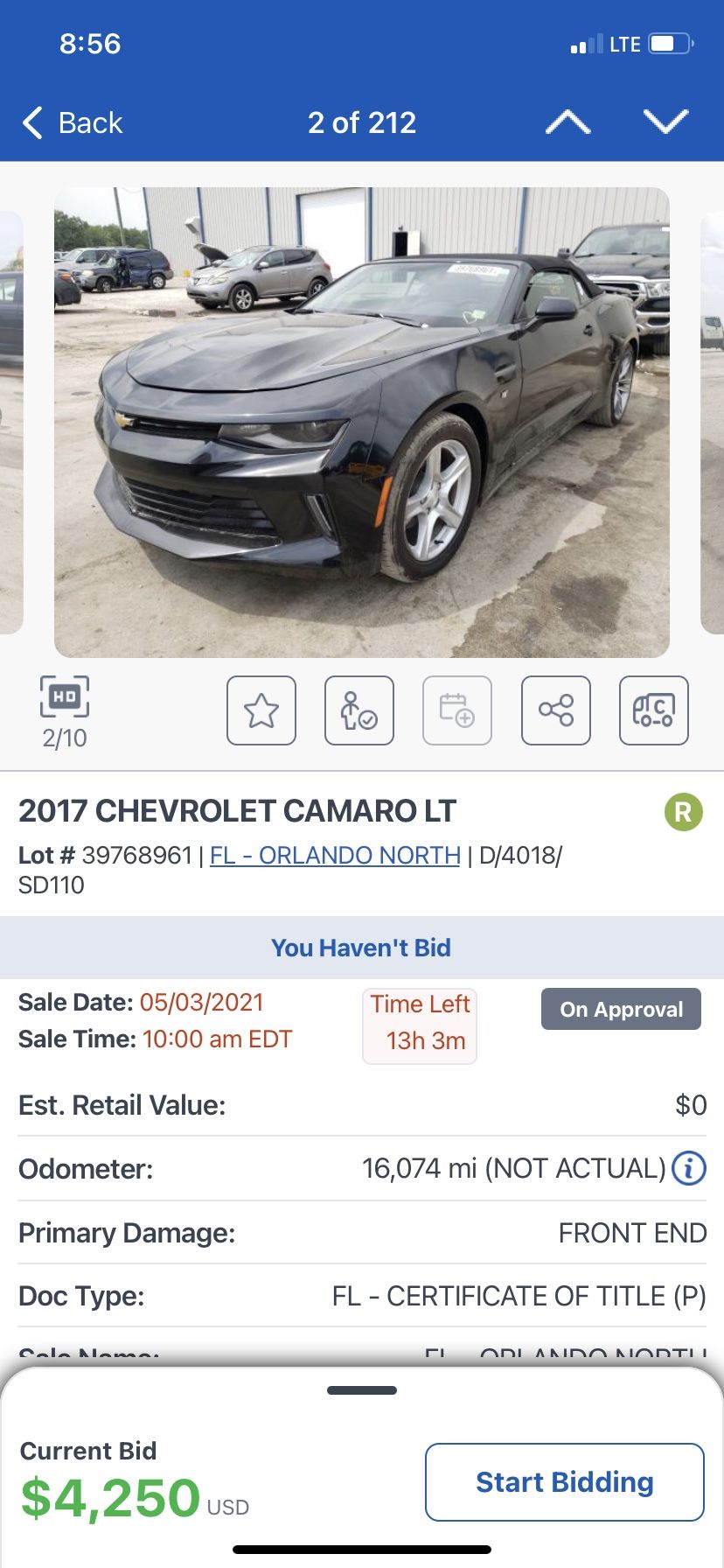
Task: Open the vehicle delivery options icon
Action: coord(654,710)
